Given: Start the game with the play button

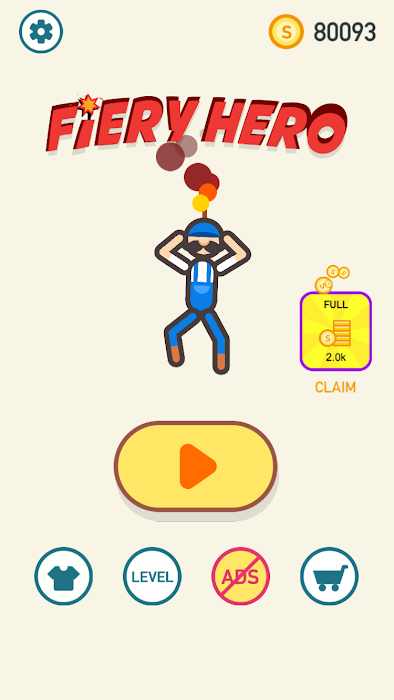Looking at the screenshot, I should (x=196, y=466).
